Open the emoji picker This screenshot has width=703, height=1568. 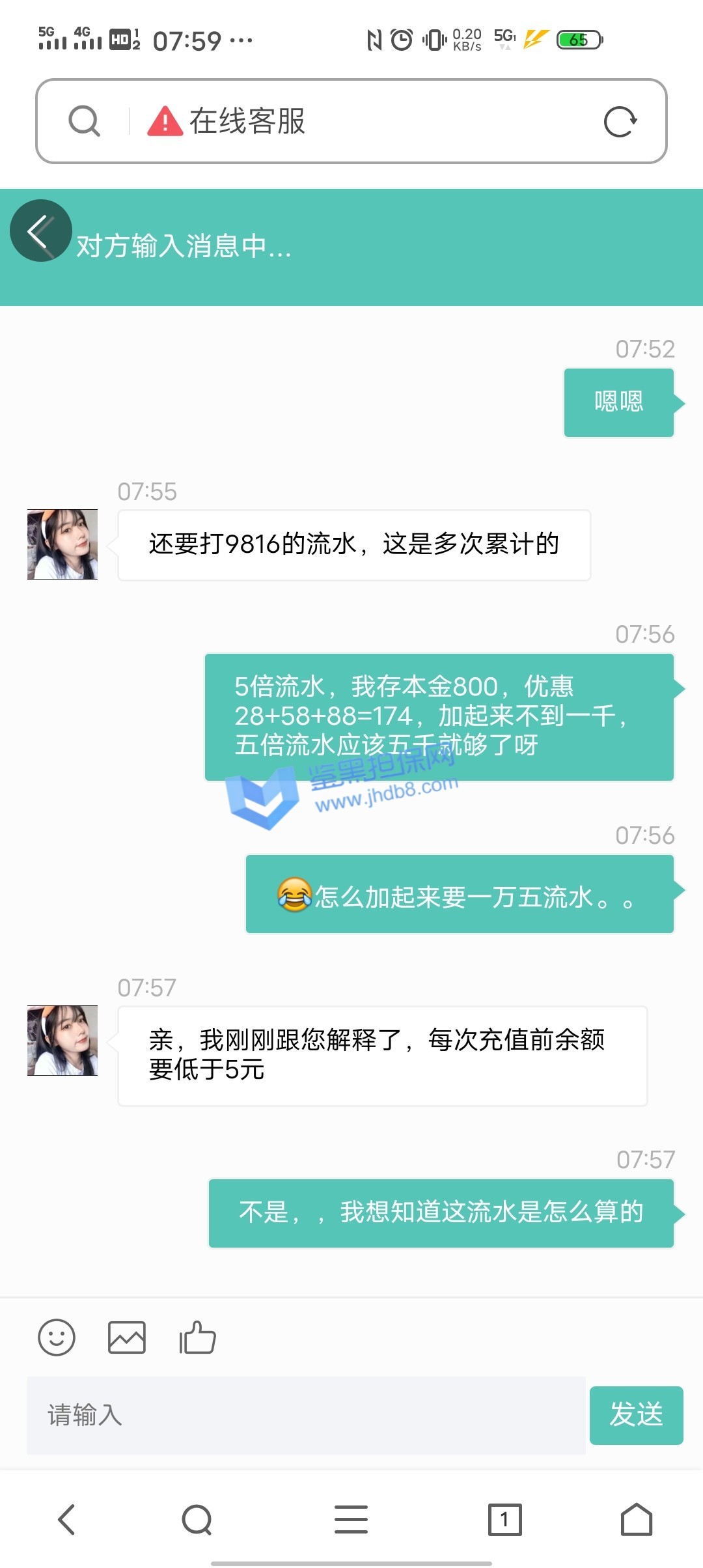point(57,1338)
